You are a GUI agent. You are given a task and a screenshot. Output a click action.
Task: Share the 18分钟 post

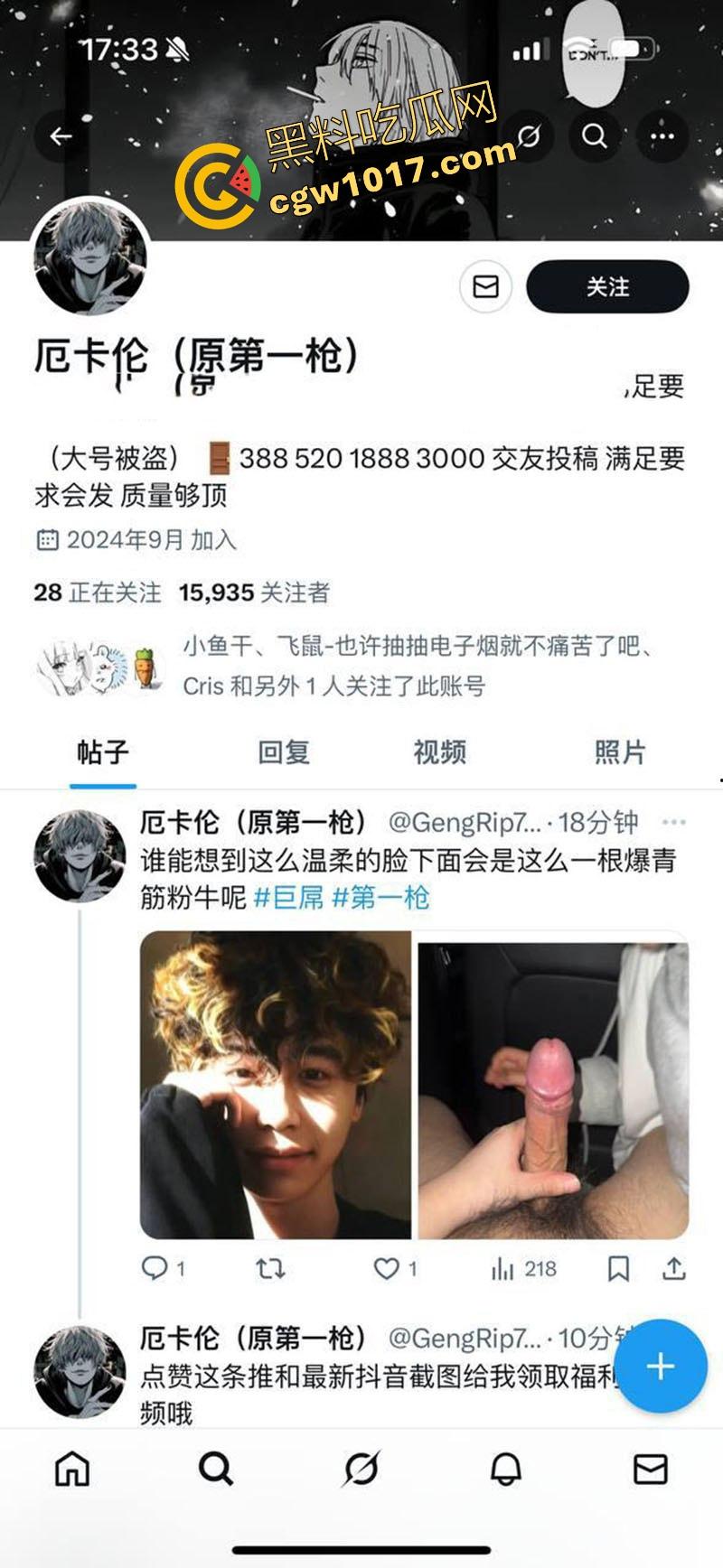(673, 1268)
